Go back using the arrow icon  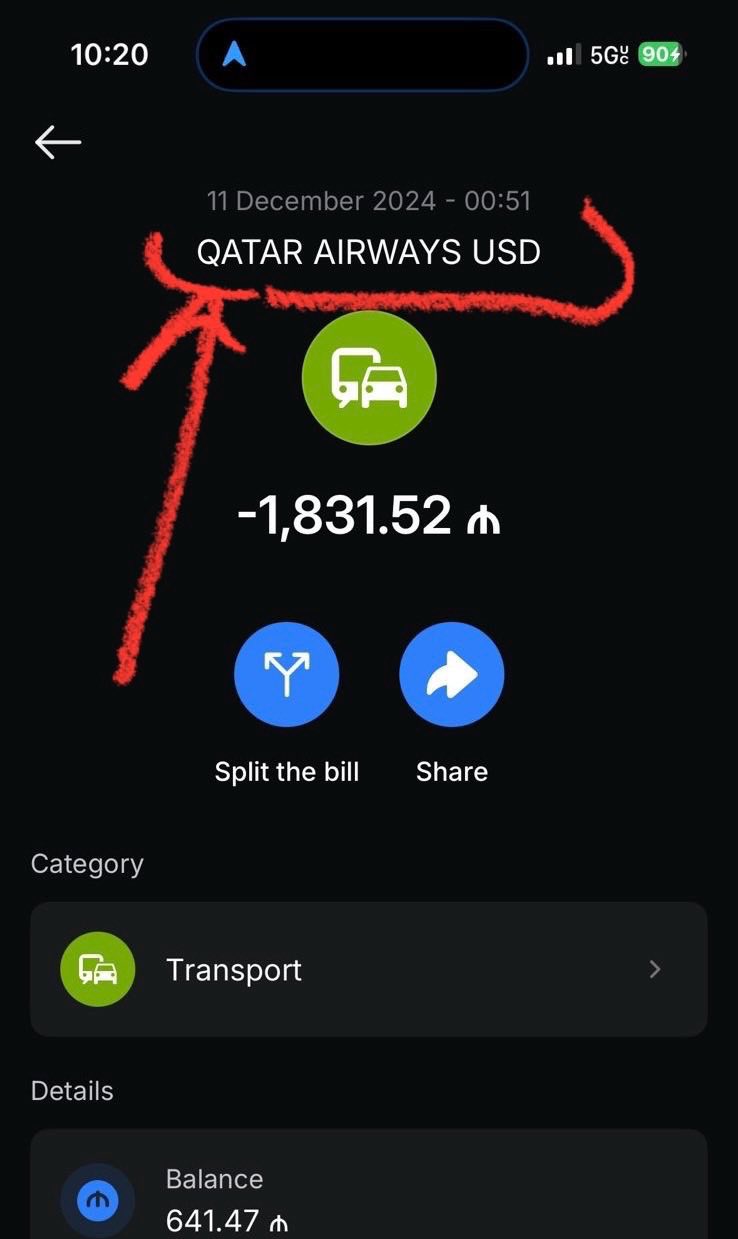(x=58, y=143)
